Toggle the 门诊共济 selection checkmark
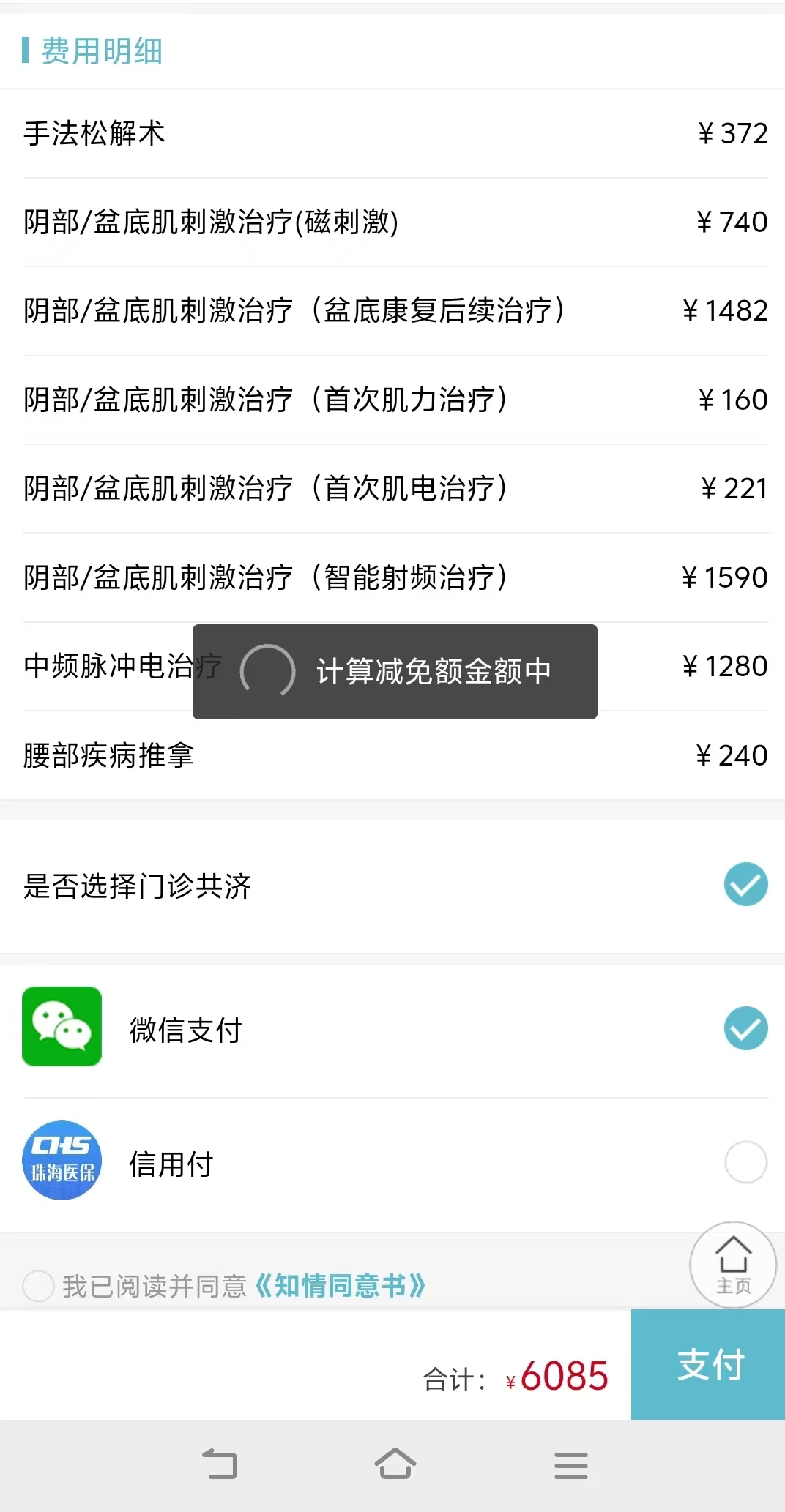785x1512 pixels. coord(745,886)
